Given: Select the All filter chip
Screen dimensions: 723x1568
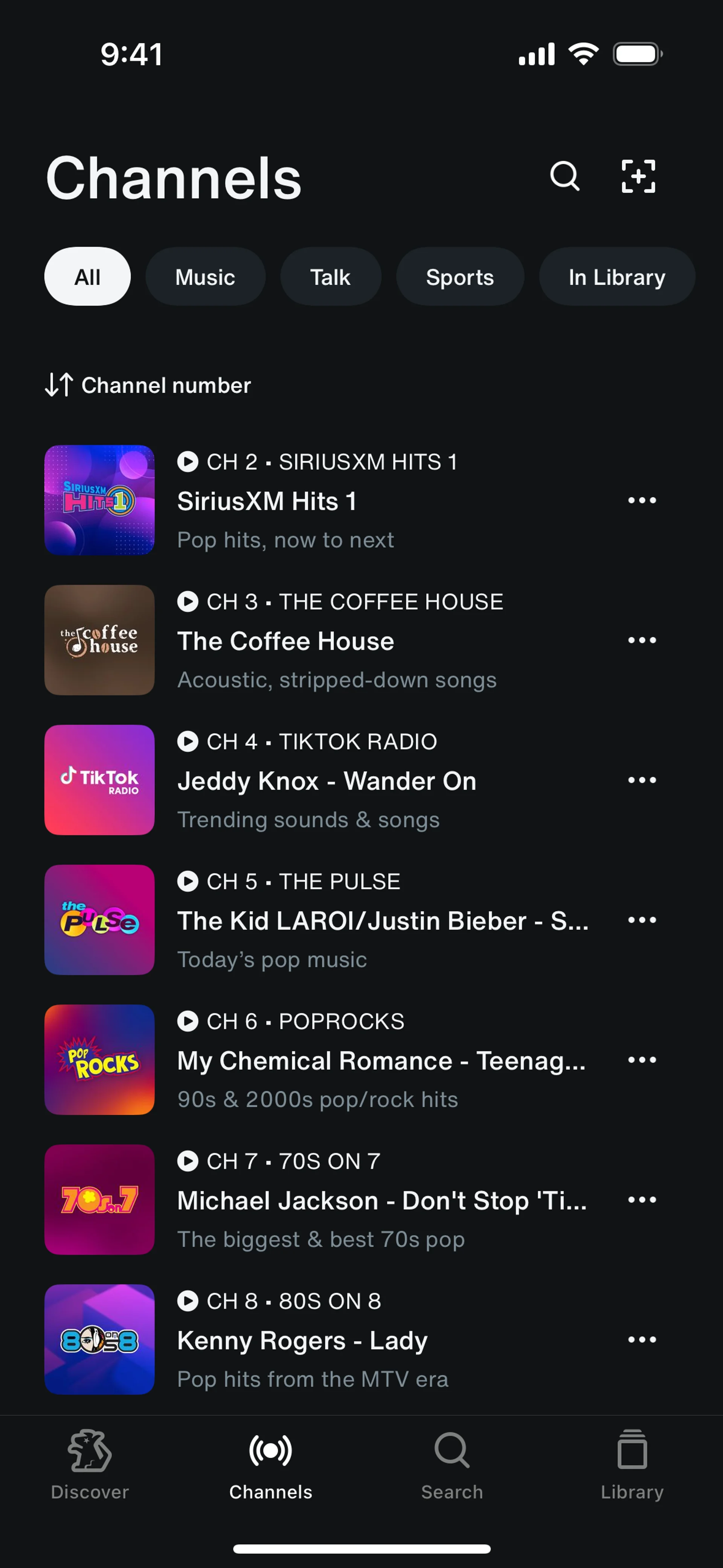Looking at the screenshot, I should 87,277.
